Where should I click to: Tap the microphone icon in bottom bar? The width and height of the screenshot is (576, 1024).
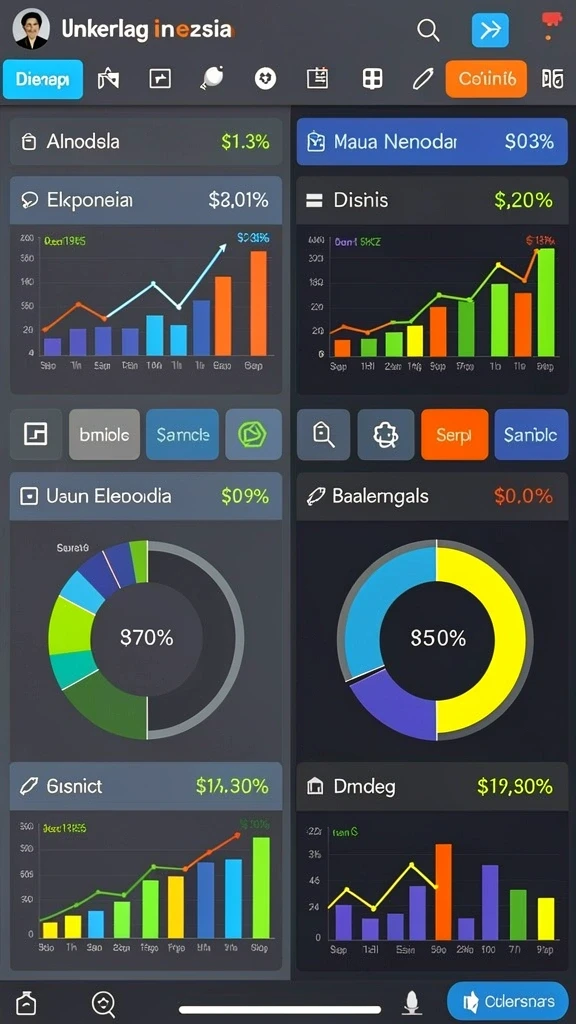(x=411, y=1002)
